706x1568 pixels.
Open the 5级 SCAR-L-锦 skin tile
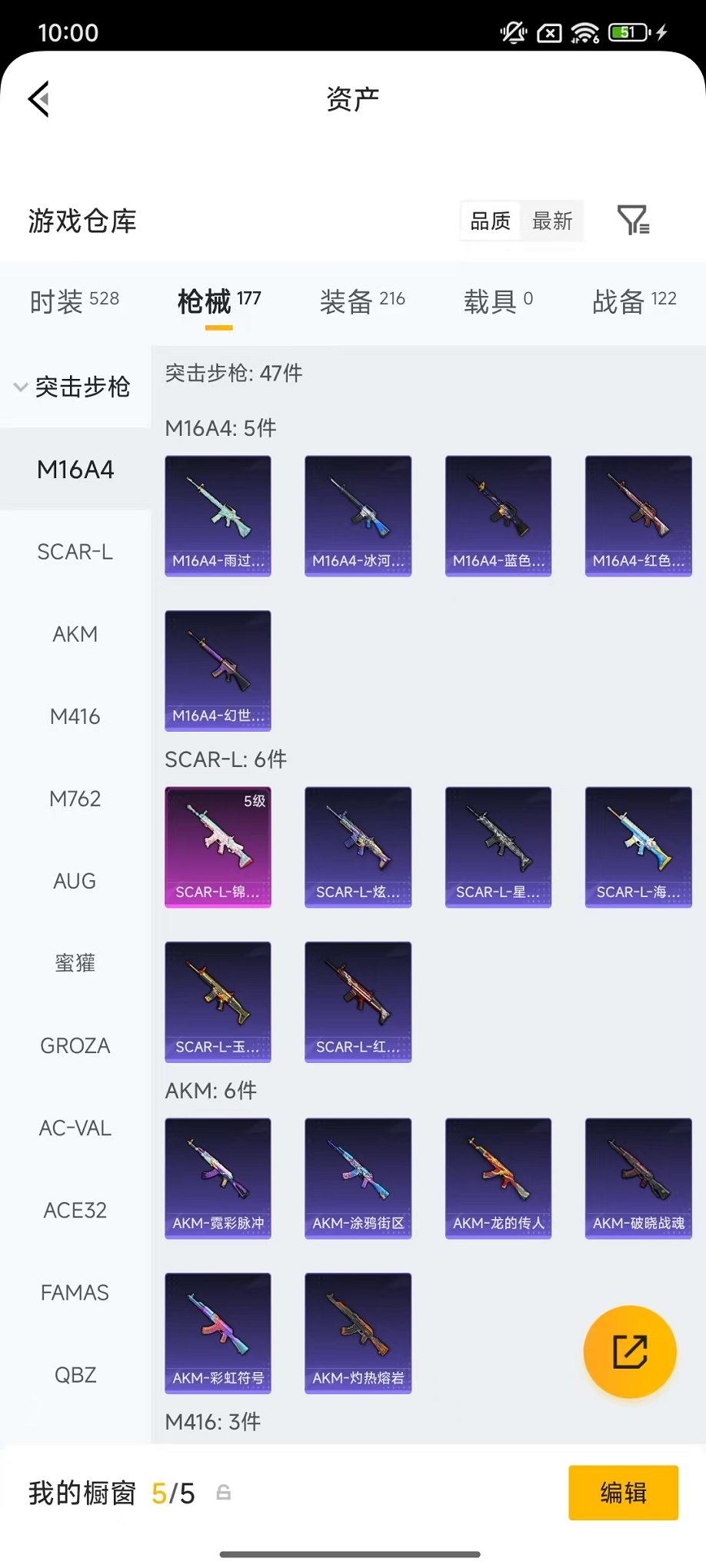(x=218, y=847)
